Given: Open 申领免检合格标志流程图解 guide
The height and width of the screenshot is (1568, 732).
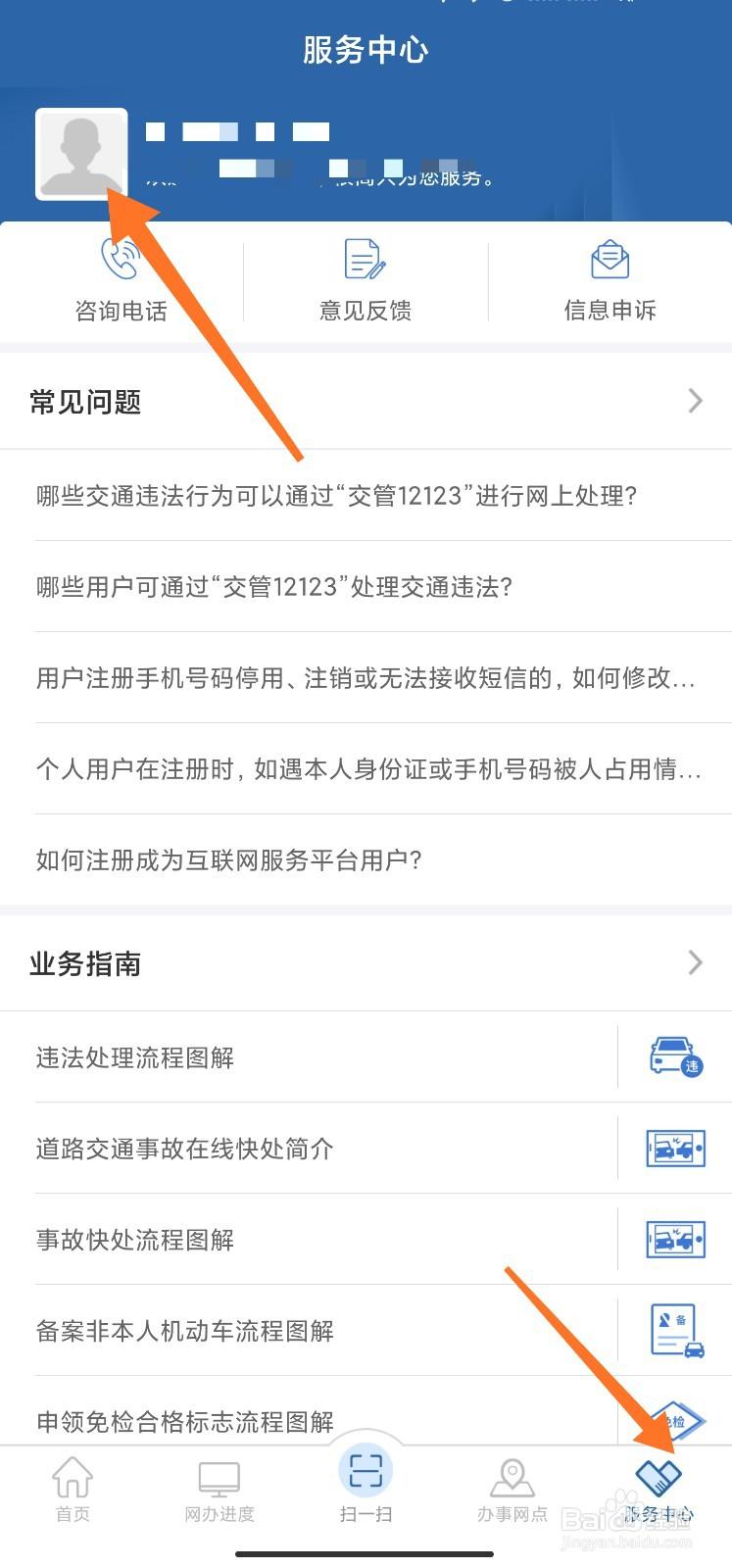Looking at the screenshot, I should 185,1421.
